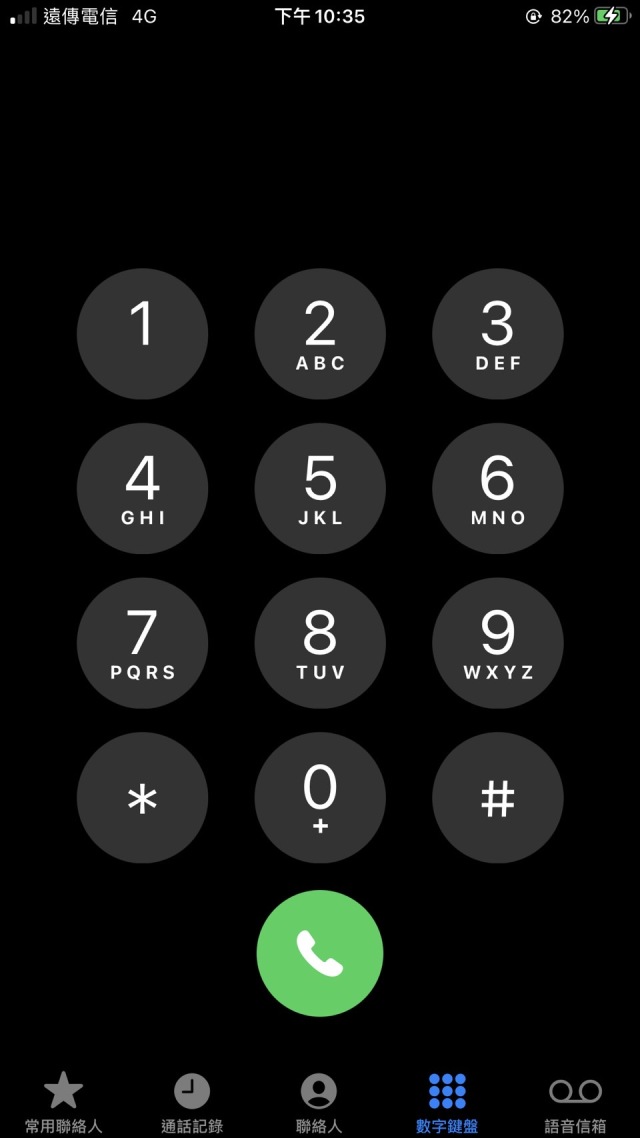This screenshot has height=1138, width=640.
Task: Go to the 聯絡人 tab
Action: 319,1101
